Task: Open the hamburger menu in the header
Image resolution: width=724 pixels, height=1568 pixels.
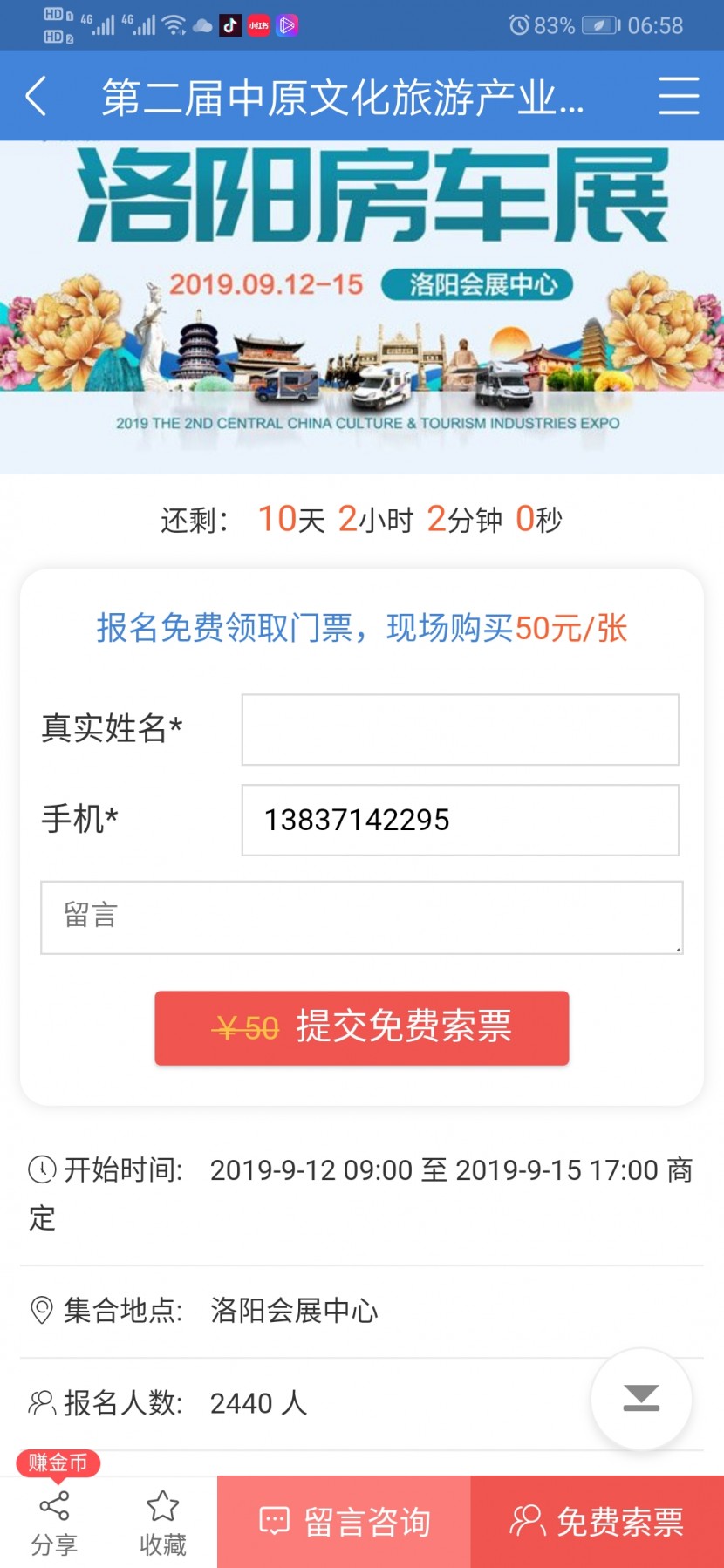Action: pyautogui.click(x=678, y=96)
